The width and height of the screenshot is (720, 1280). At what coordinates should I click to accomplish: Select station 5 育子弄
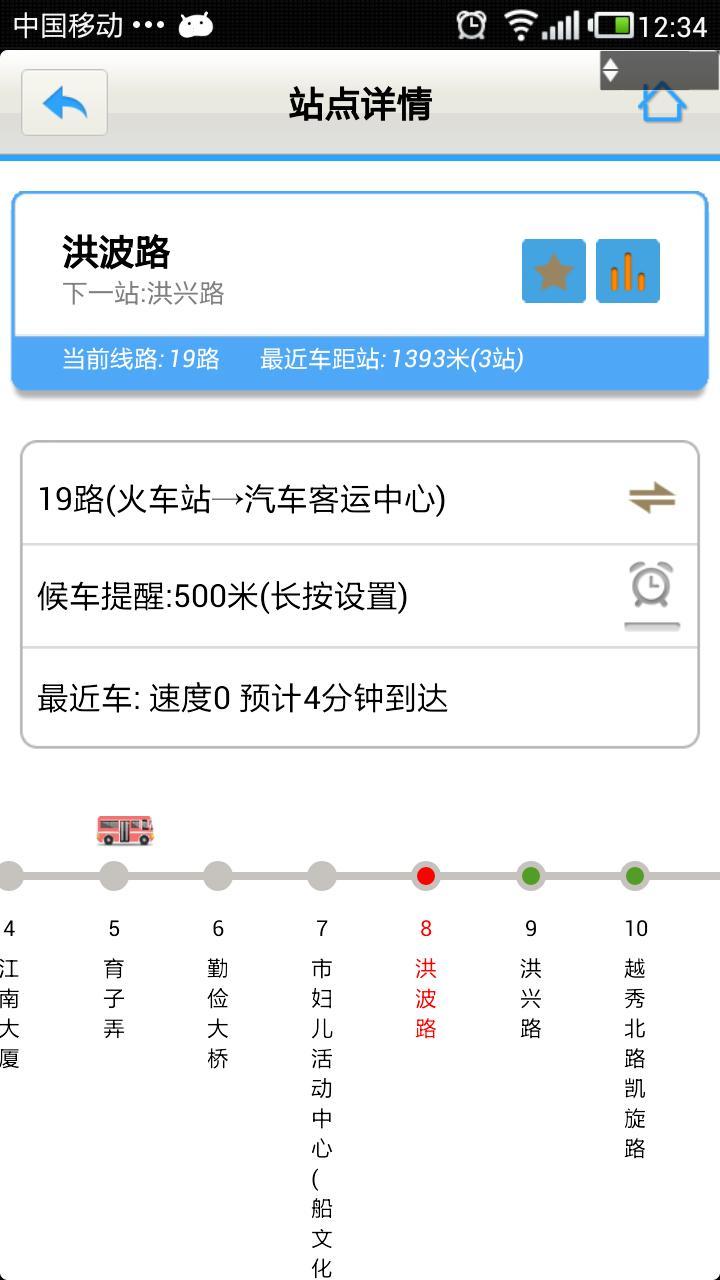114,950
